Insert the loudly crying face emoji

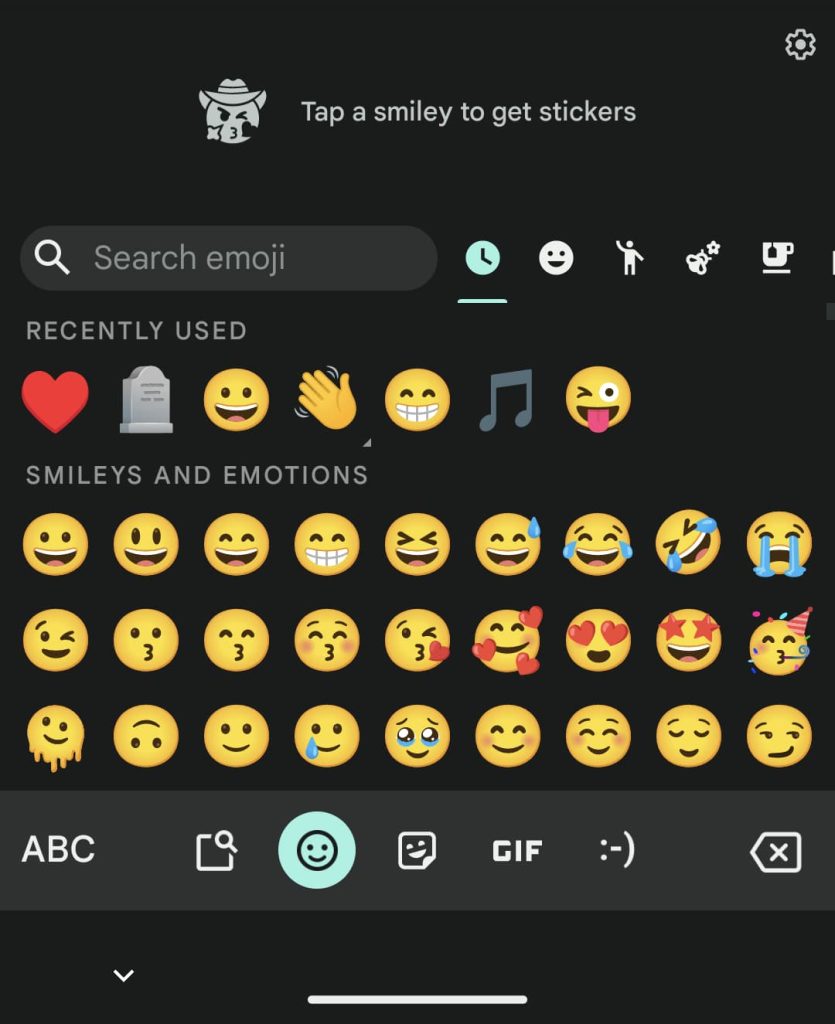(x=779, y=545)
